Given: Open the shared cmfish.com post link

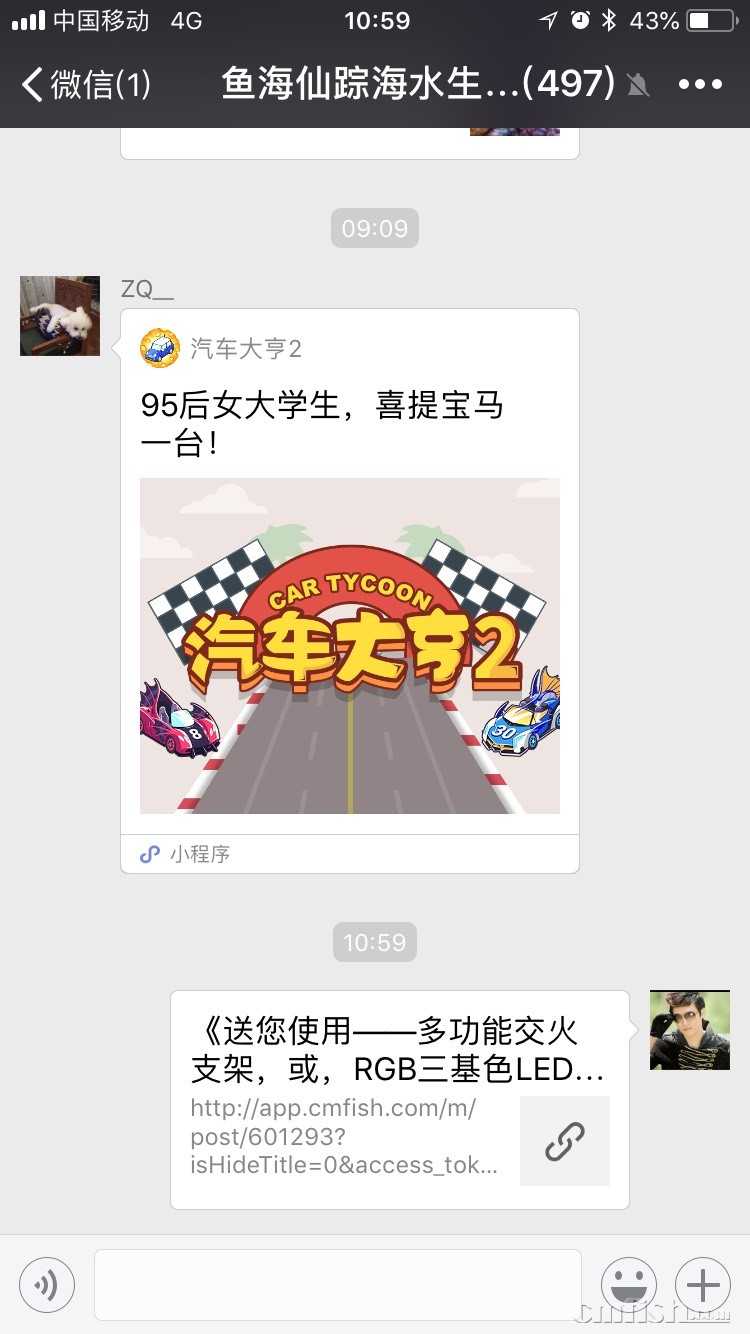Looking at the screenshot, I should [400, 1100].
